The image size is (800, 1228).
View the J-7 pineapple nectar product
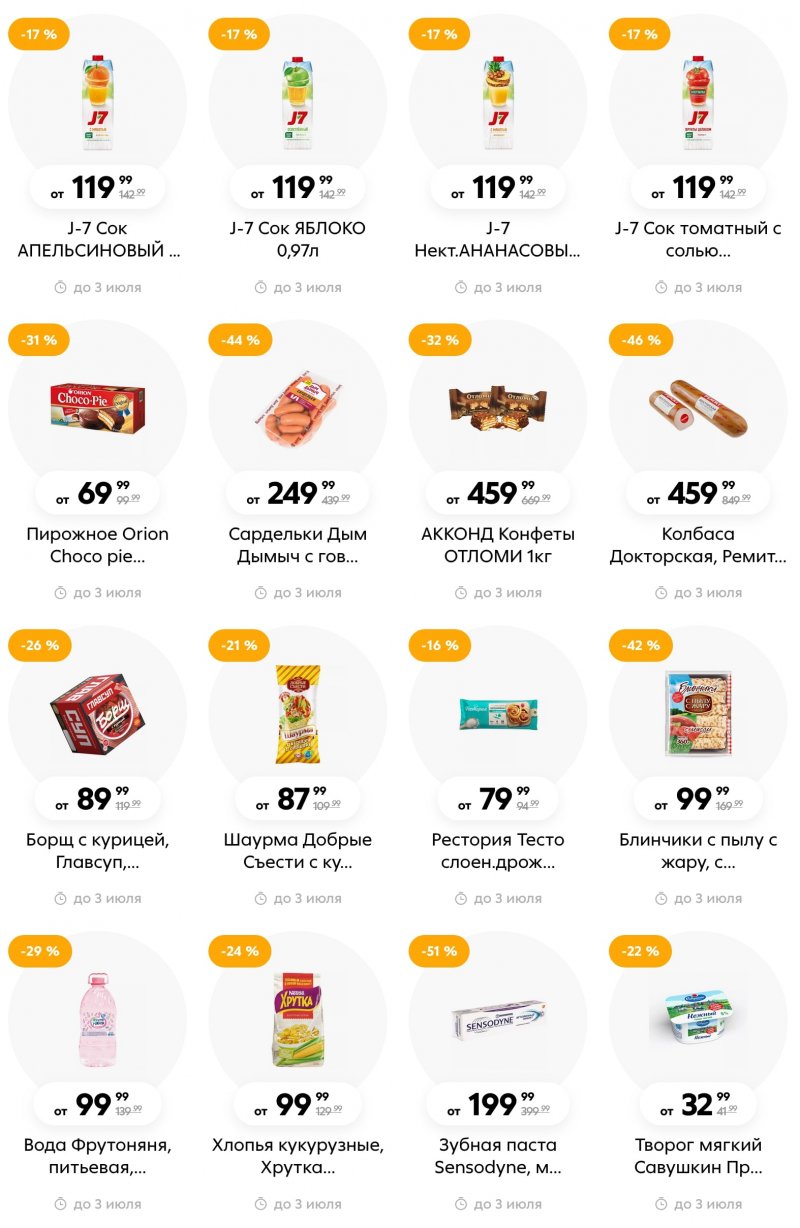[498, 104]
